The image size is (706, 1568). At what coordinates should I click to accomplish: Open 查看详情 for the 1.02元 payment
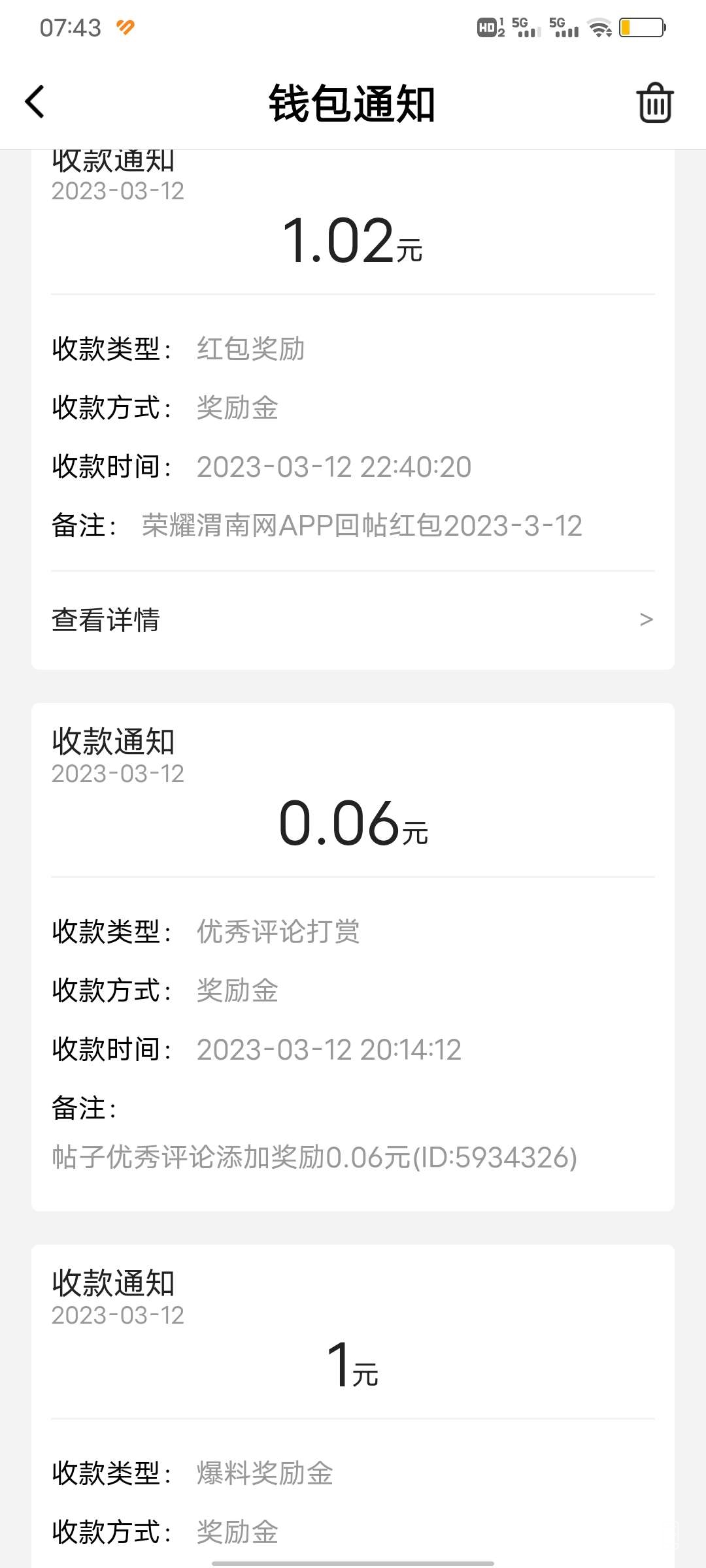pyautogui.click(x=353, y=619)
